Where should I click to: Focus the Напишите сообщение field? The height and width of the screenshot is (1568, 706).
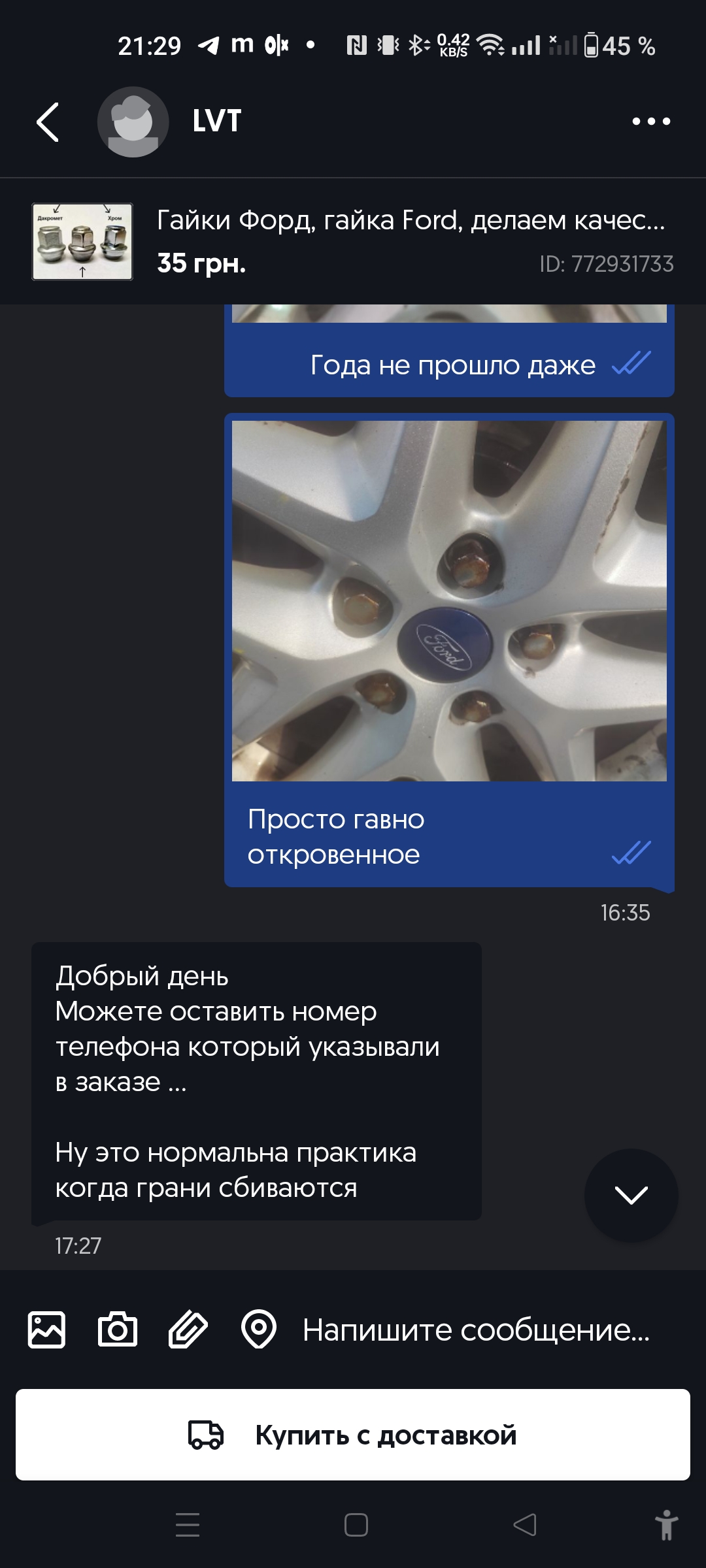click(476, 1330)
